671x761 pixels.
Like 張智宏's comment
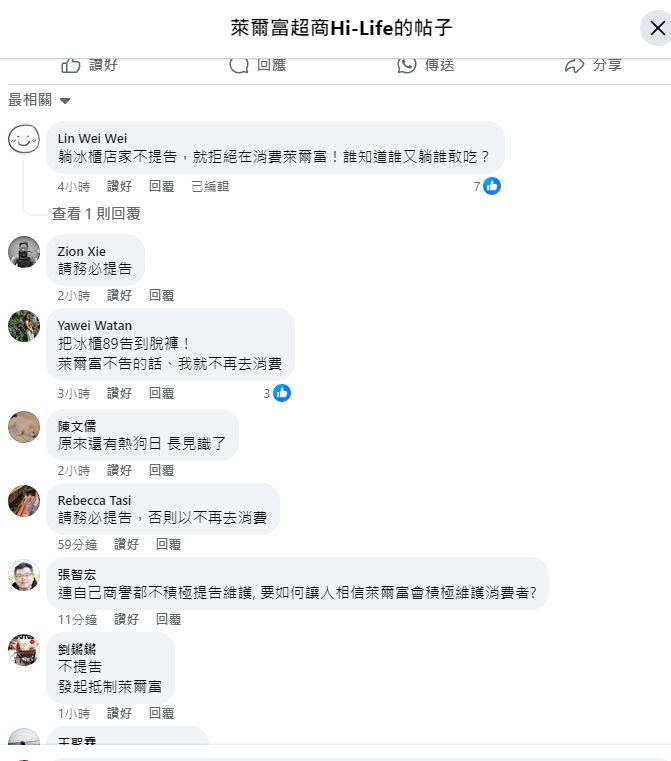pos(126,619)
